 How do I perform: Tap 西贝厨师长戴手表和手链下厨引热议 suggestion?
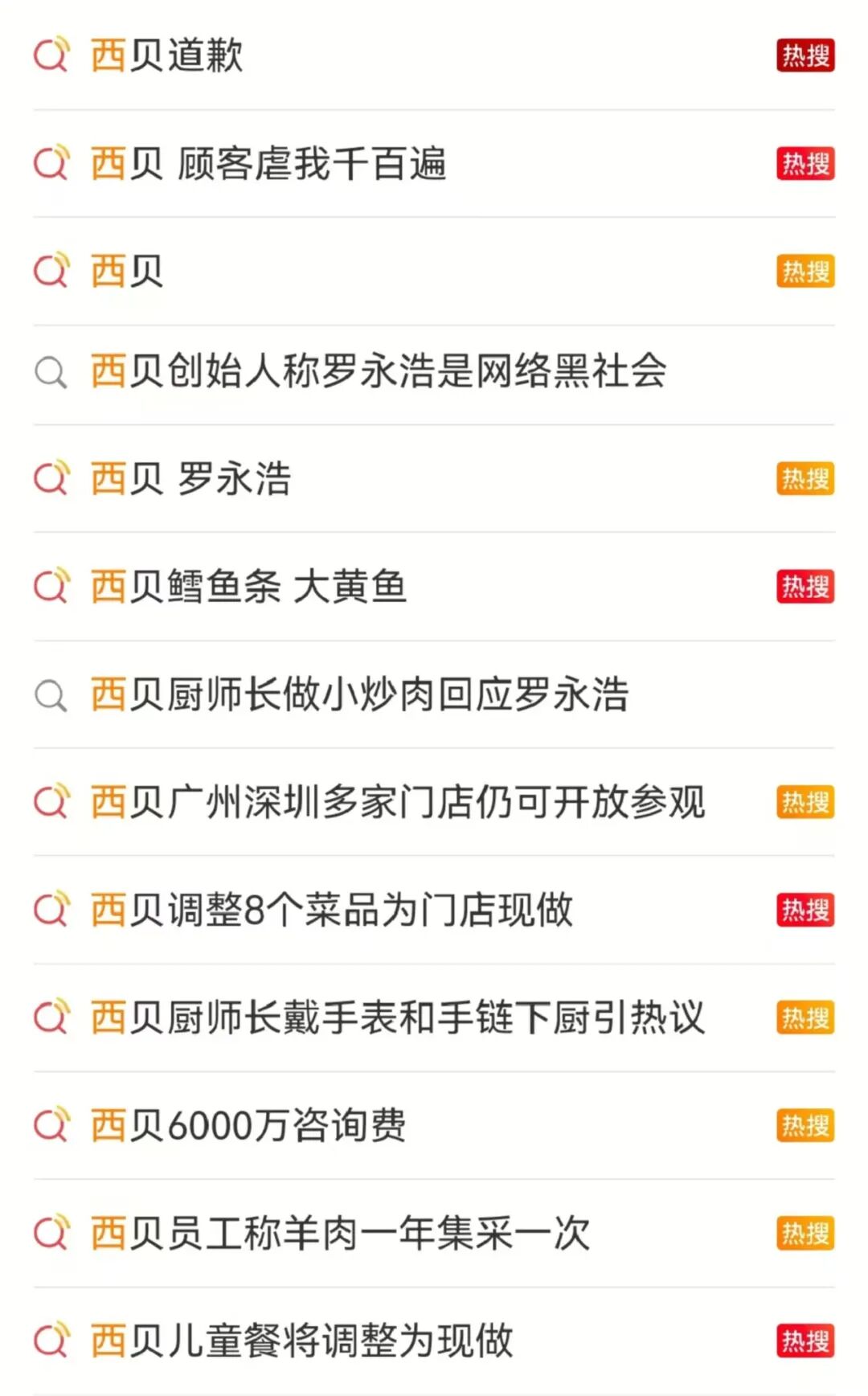coord(398,1018)
